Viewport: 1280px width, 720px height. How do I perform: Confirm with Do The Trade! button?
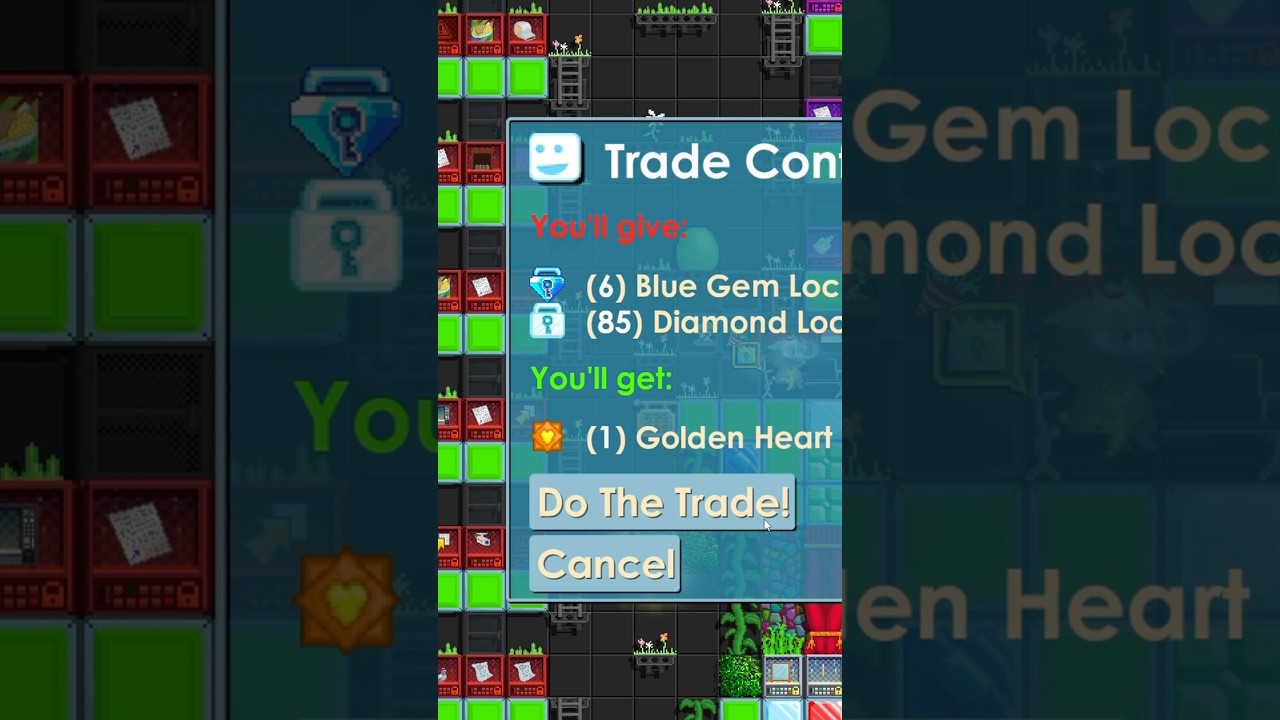[x=662, y=503]
